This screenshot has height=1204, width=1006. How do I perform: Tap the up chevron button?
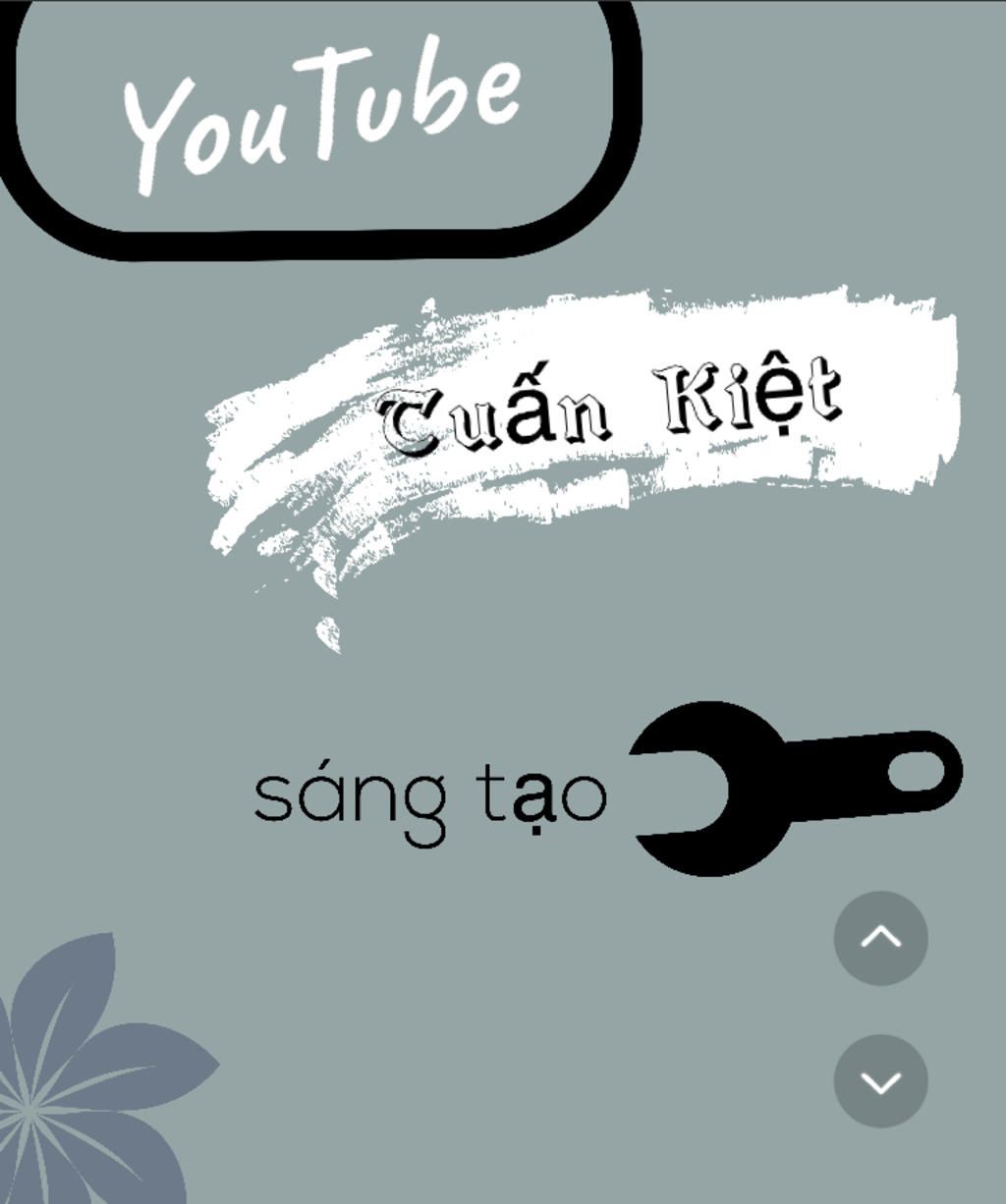880,938
